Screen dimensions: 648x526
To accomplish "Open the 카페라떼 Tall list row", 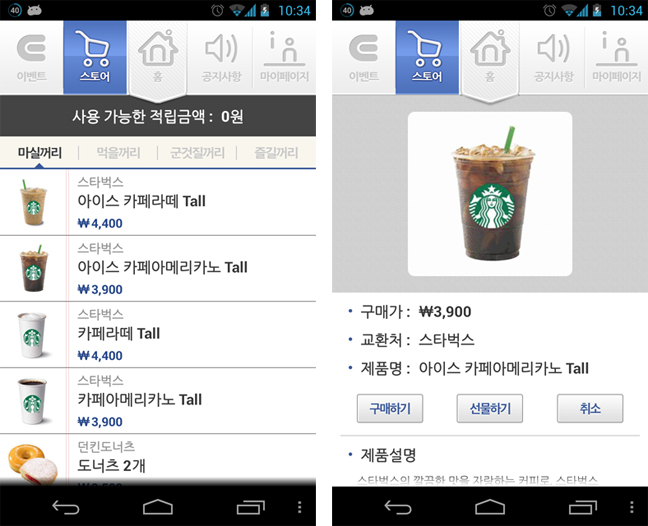I will [x=158, y=335].
